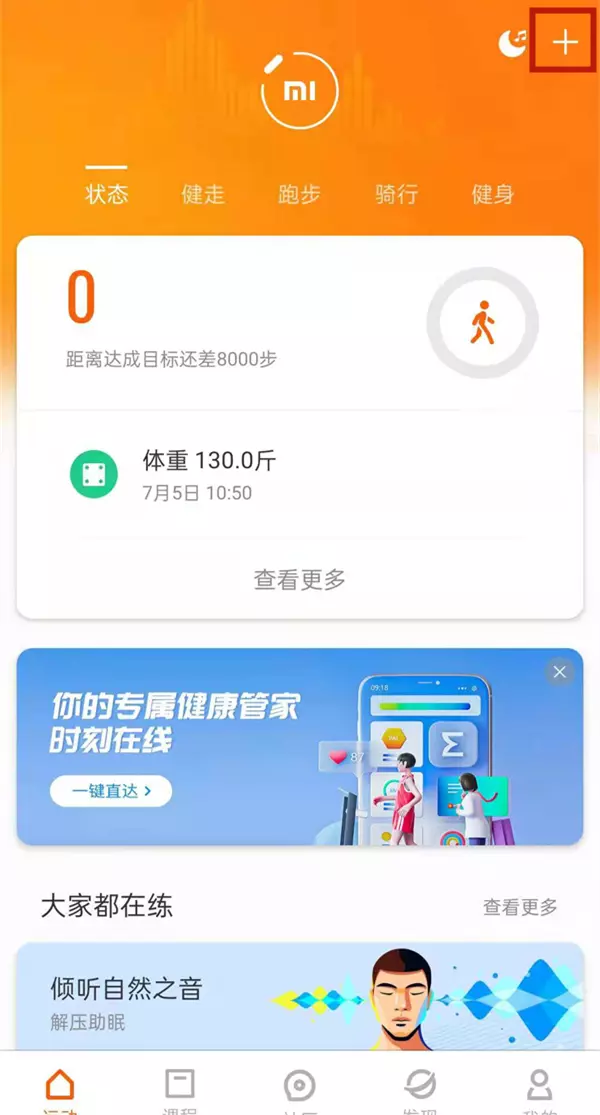Tap 查看更多 under the weight record

[299, 580]
